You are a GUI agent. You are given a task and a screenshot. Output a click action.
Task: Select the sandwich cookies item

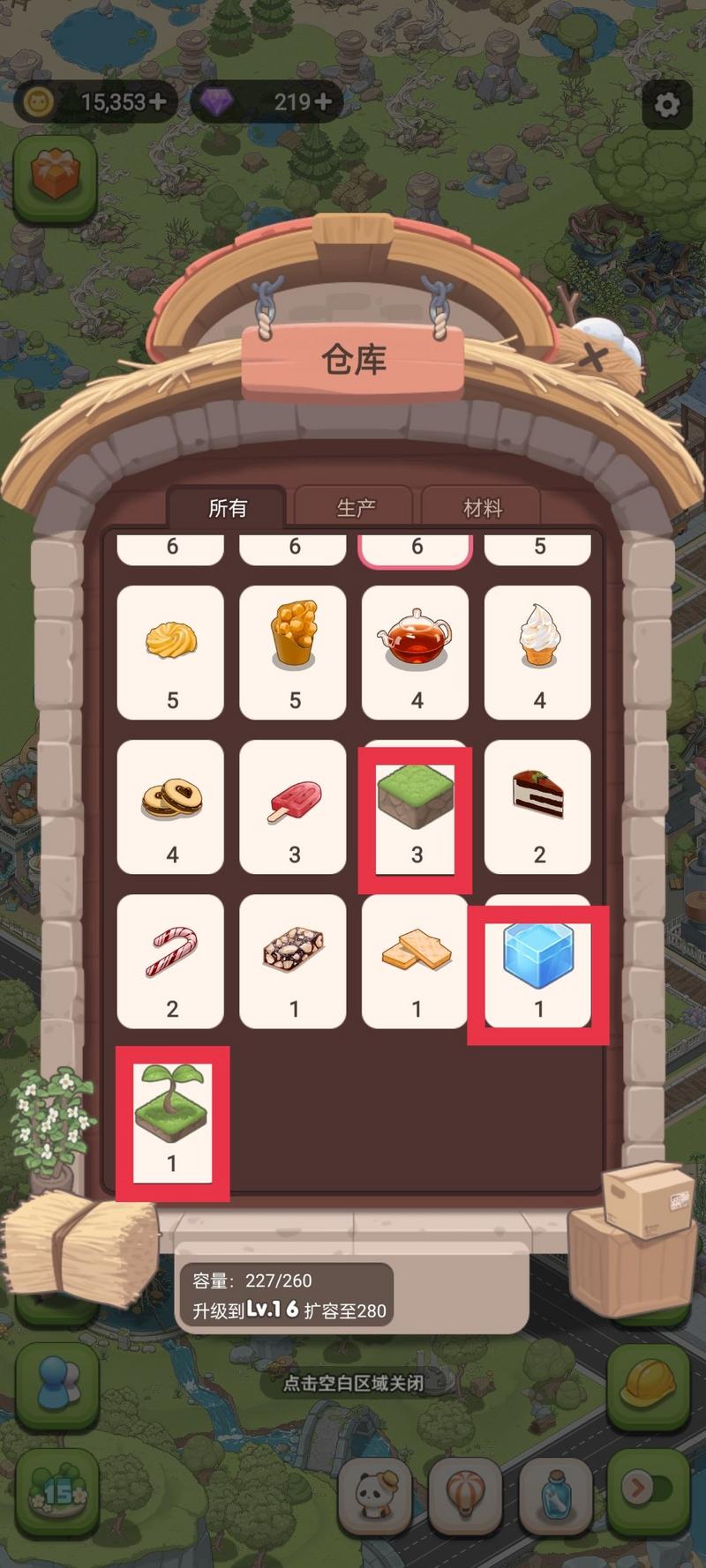(x=170, y=807)
